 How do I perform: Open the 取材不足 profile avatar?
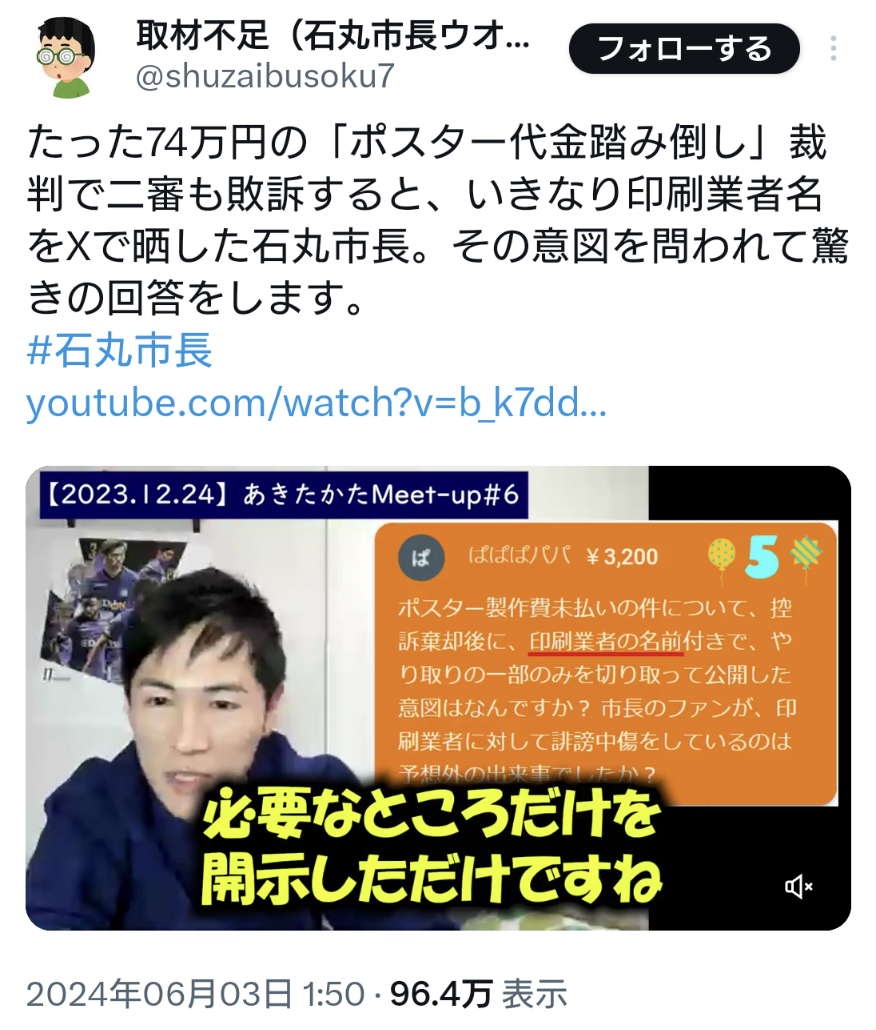(67, 58)
